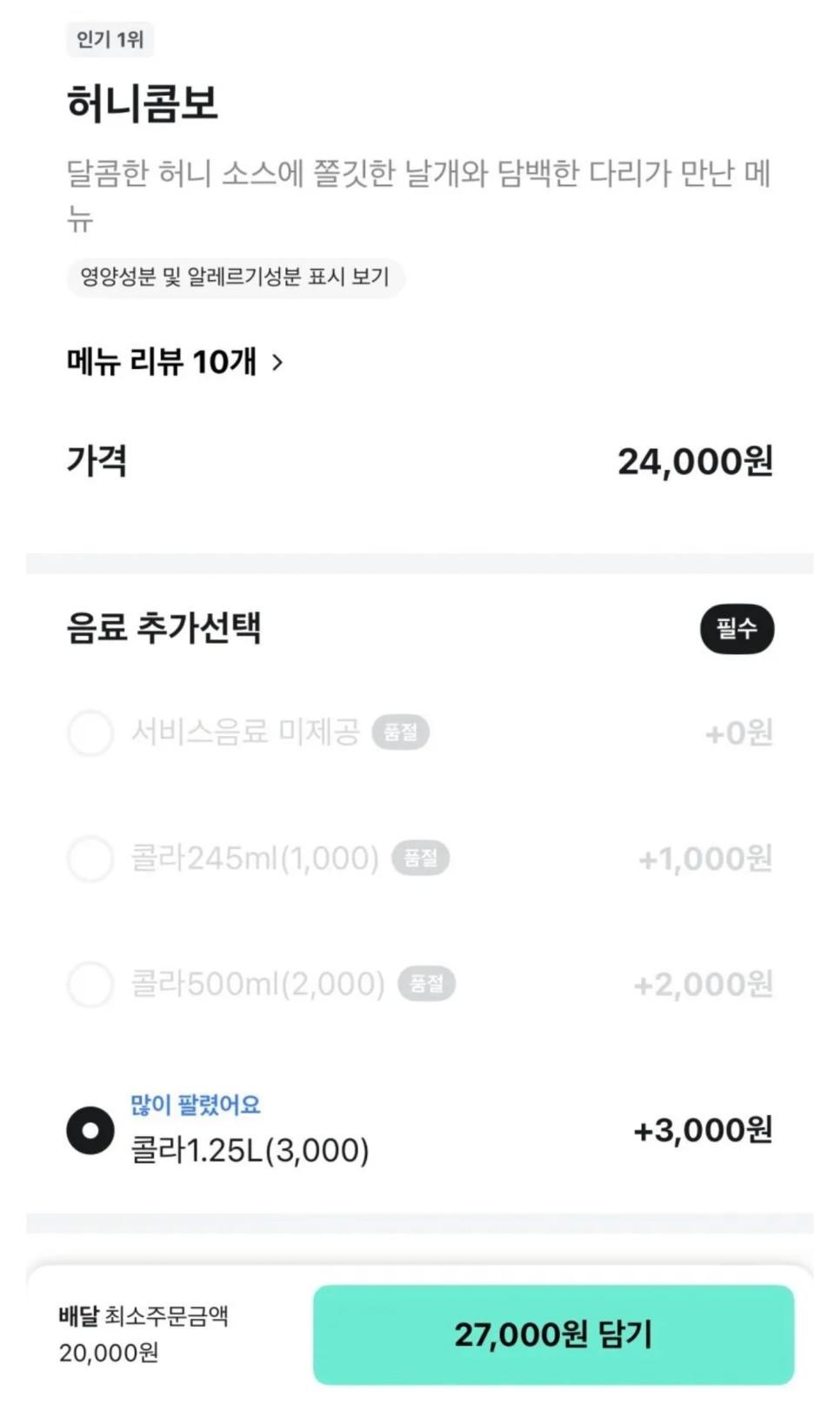Click the 품절 label on 콜라245ml option
The image size is (840, 1411).
(423, 859)
